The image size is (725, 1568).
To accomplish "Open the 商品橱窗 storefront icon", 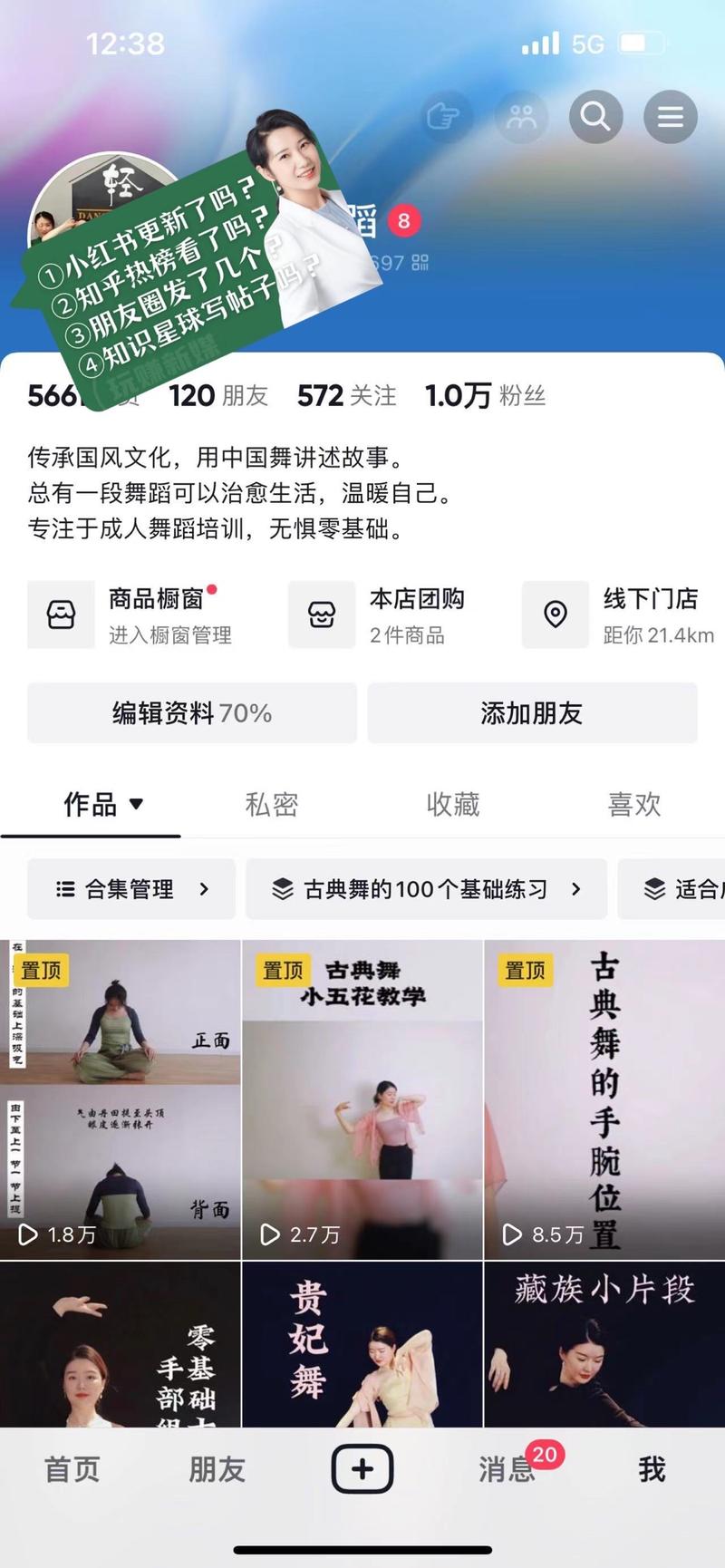I will [61, 615].
